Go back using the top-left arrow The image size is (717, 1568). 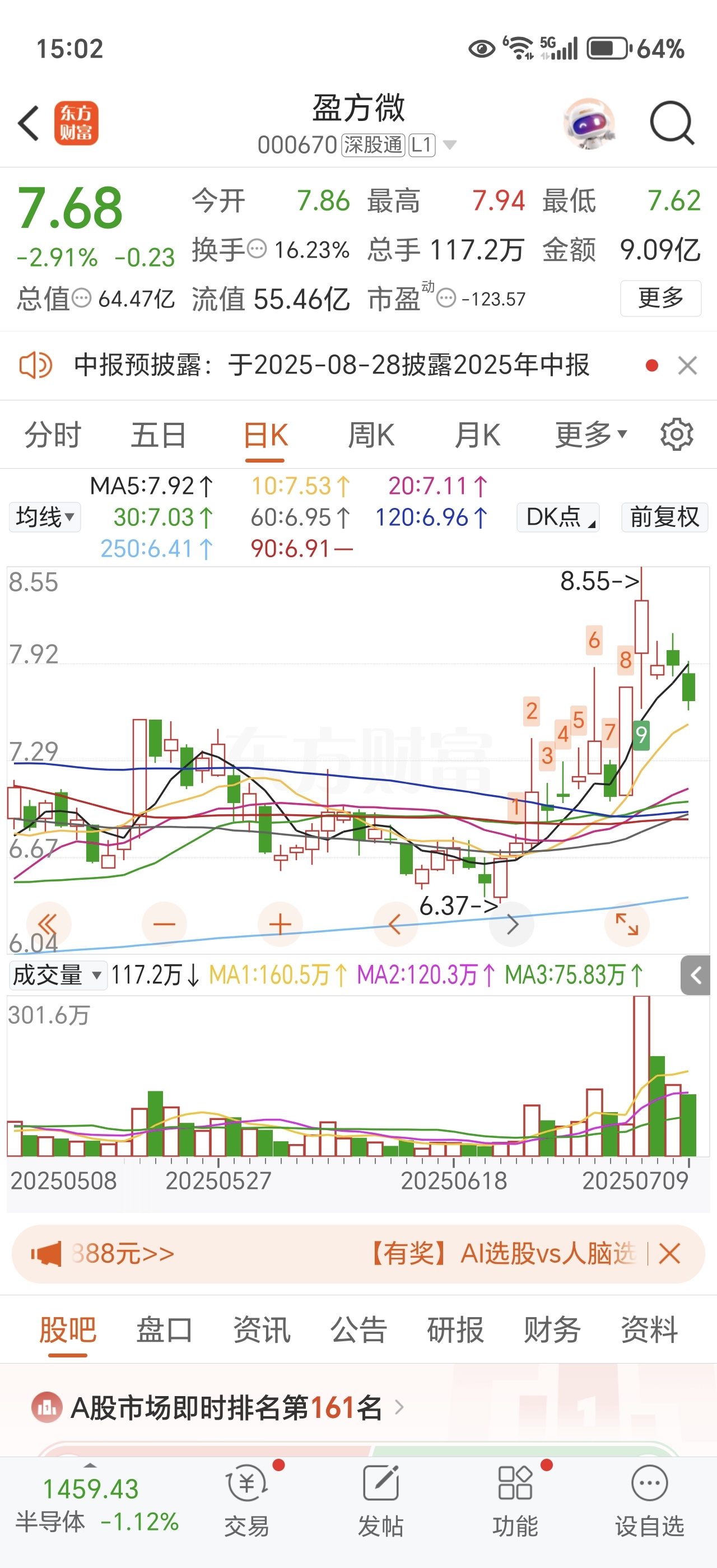[x=29, y=123]
